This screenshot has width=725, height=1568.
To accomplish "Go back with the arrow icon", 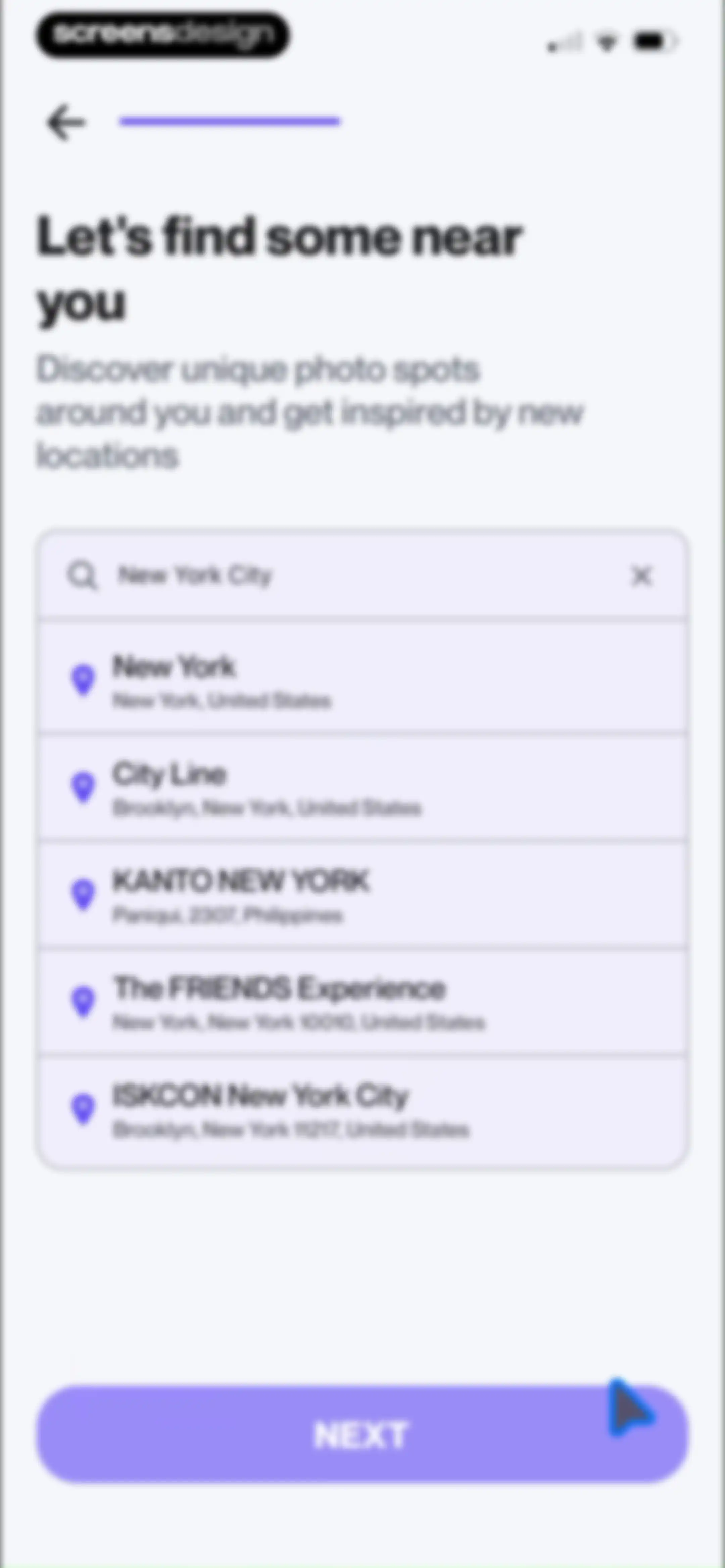I will pyautogui.click(x=66, y=122).
